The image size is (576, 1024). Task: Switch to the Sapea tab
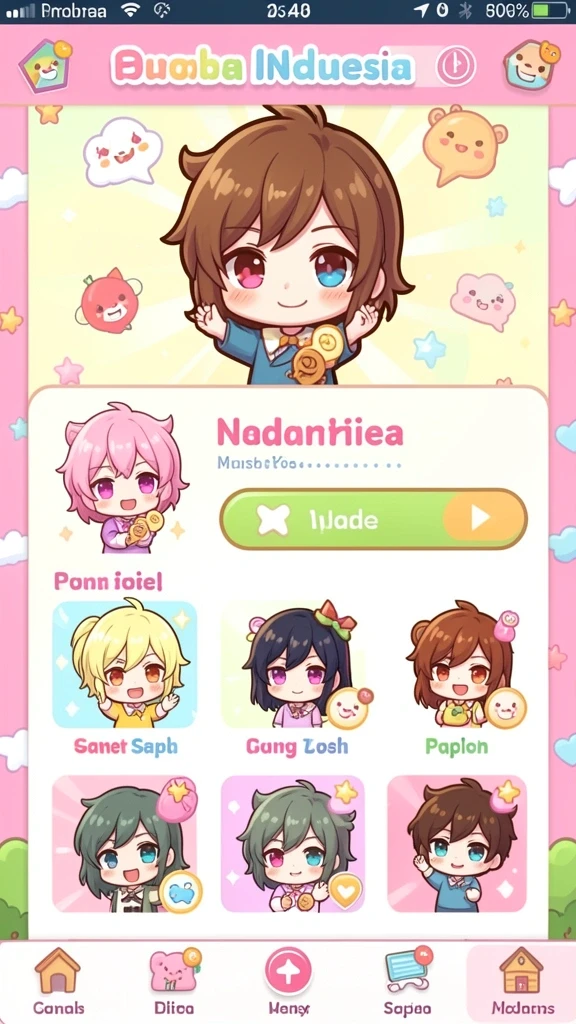click(x=406, y=982)
